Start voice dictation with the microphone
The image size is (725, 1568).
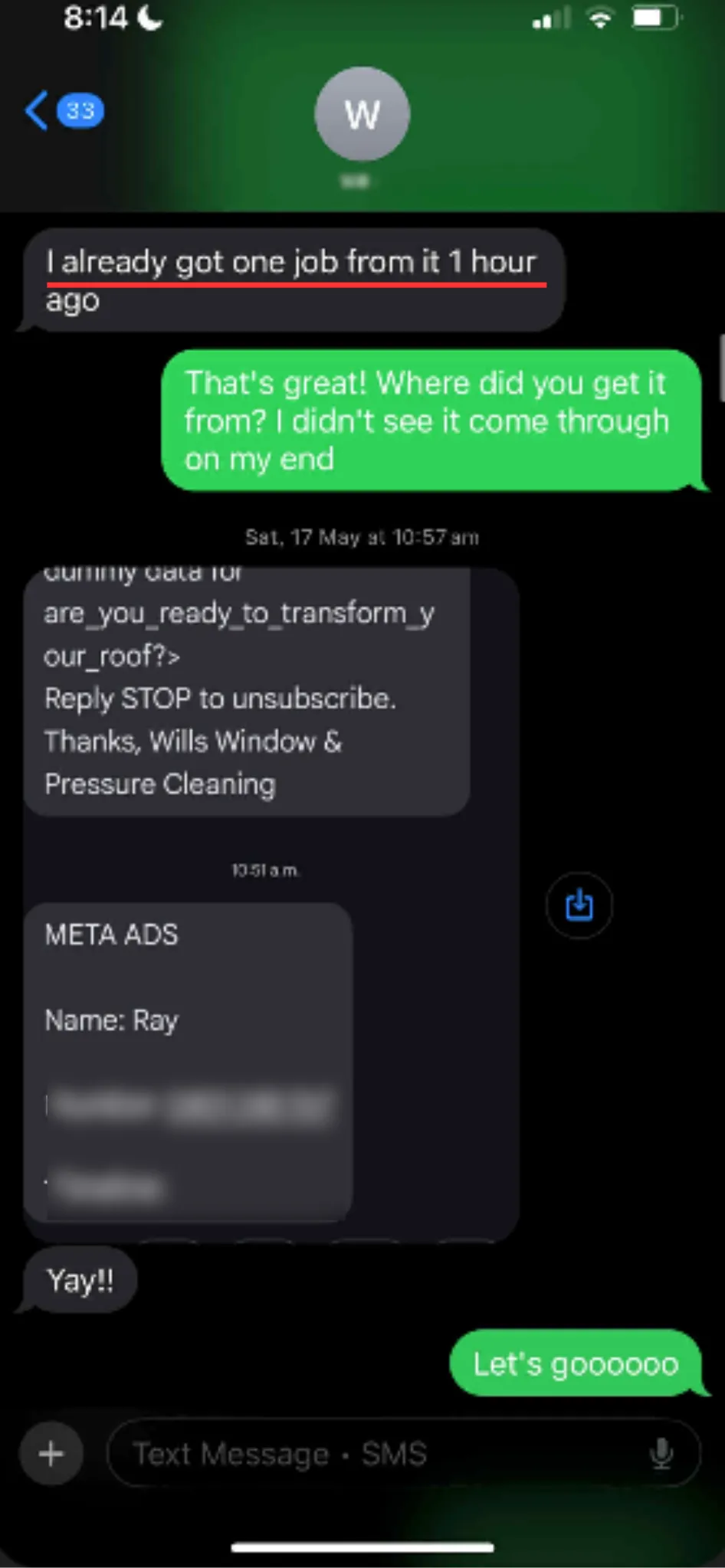coord(661,1453)
